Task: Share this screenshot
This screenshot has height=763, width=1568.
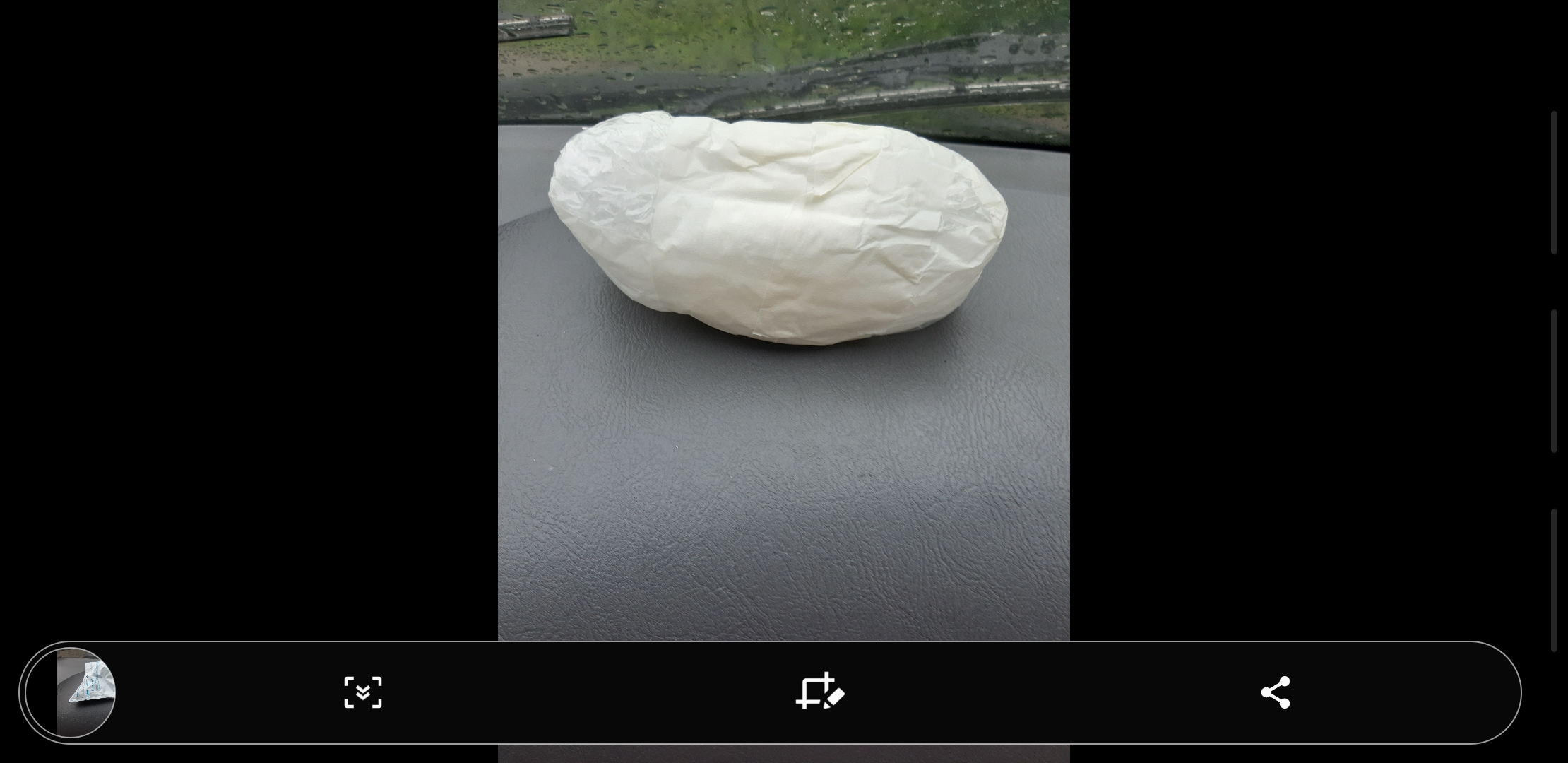Action: [1276, 692]
